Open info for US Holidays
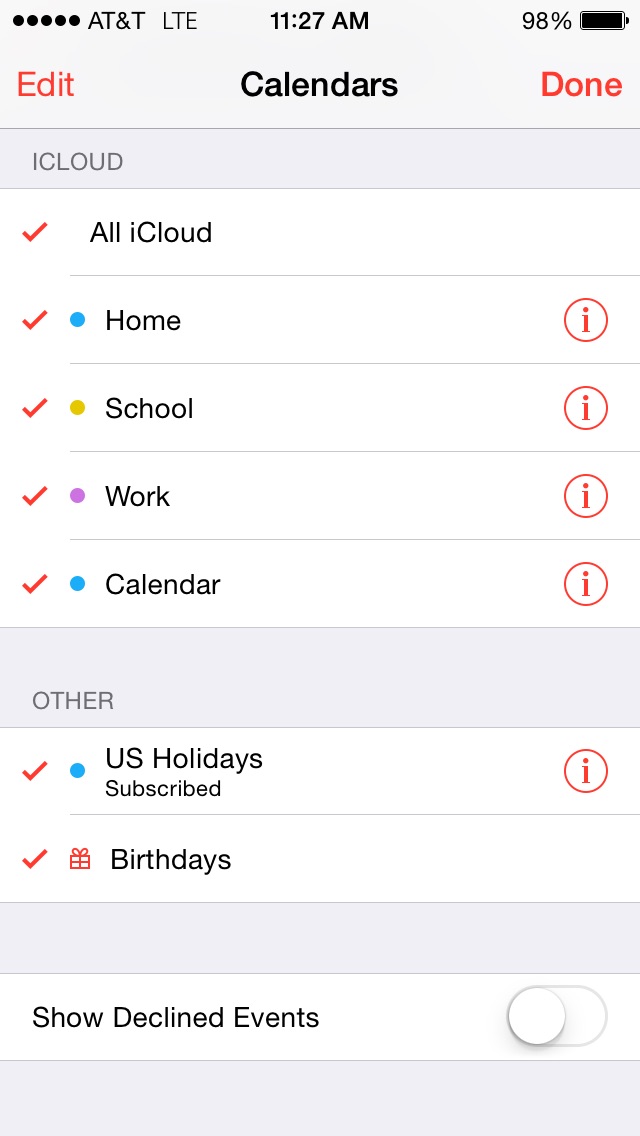 pyautogui.click(x=586, y=772)
